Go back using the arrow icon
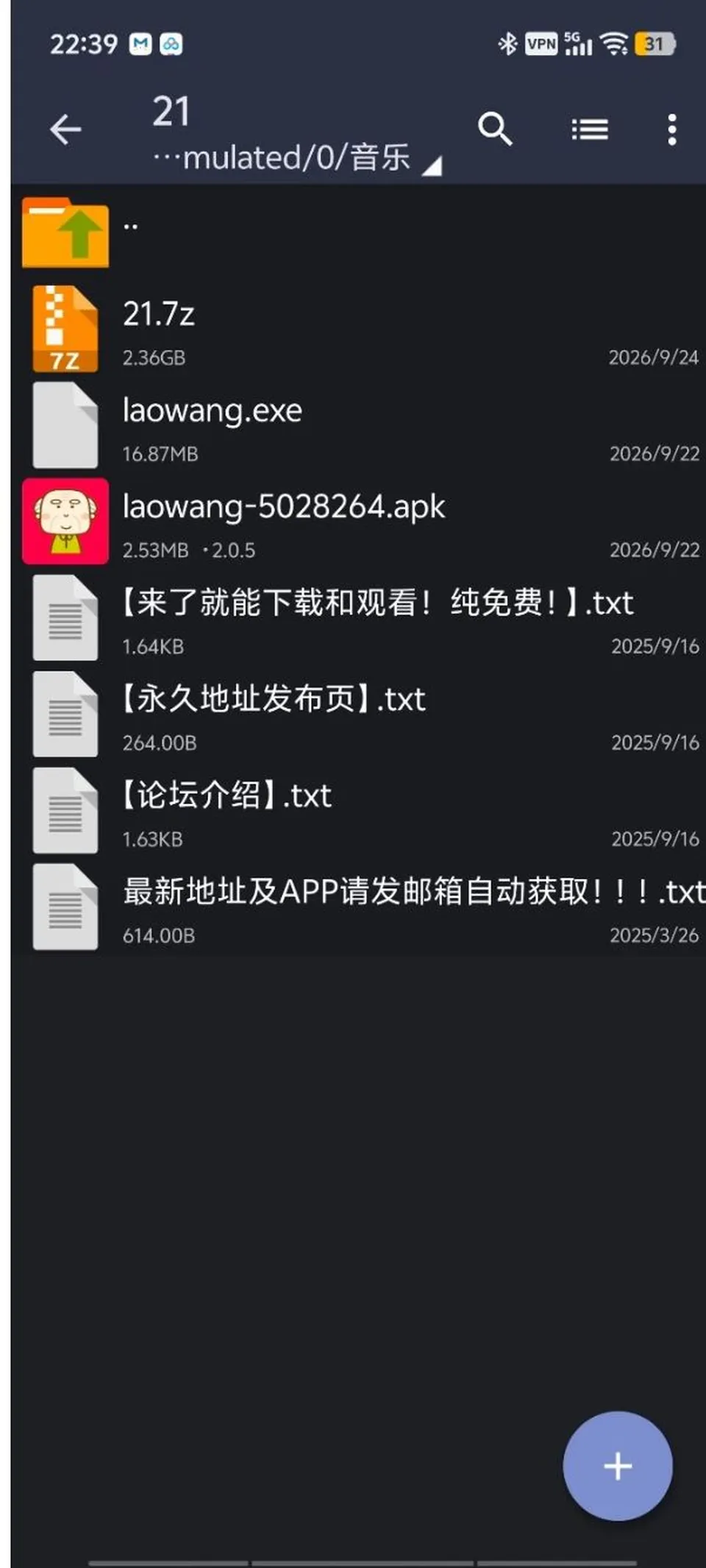Screen dimensions: 706x1568 [65, 130]
